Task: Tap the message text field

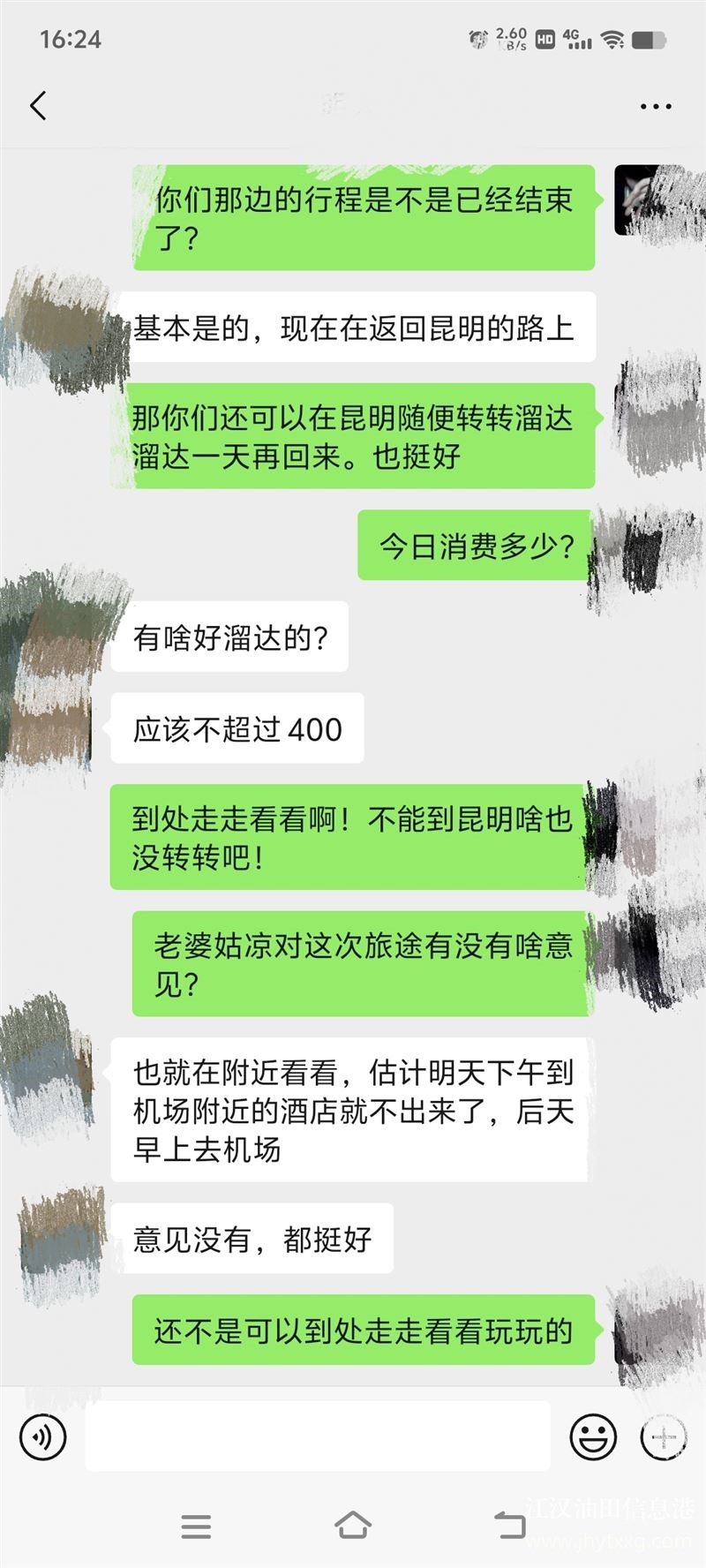Action: pyautogui.click(x=318, y=1436)
